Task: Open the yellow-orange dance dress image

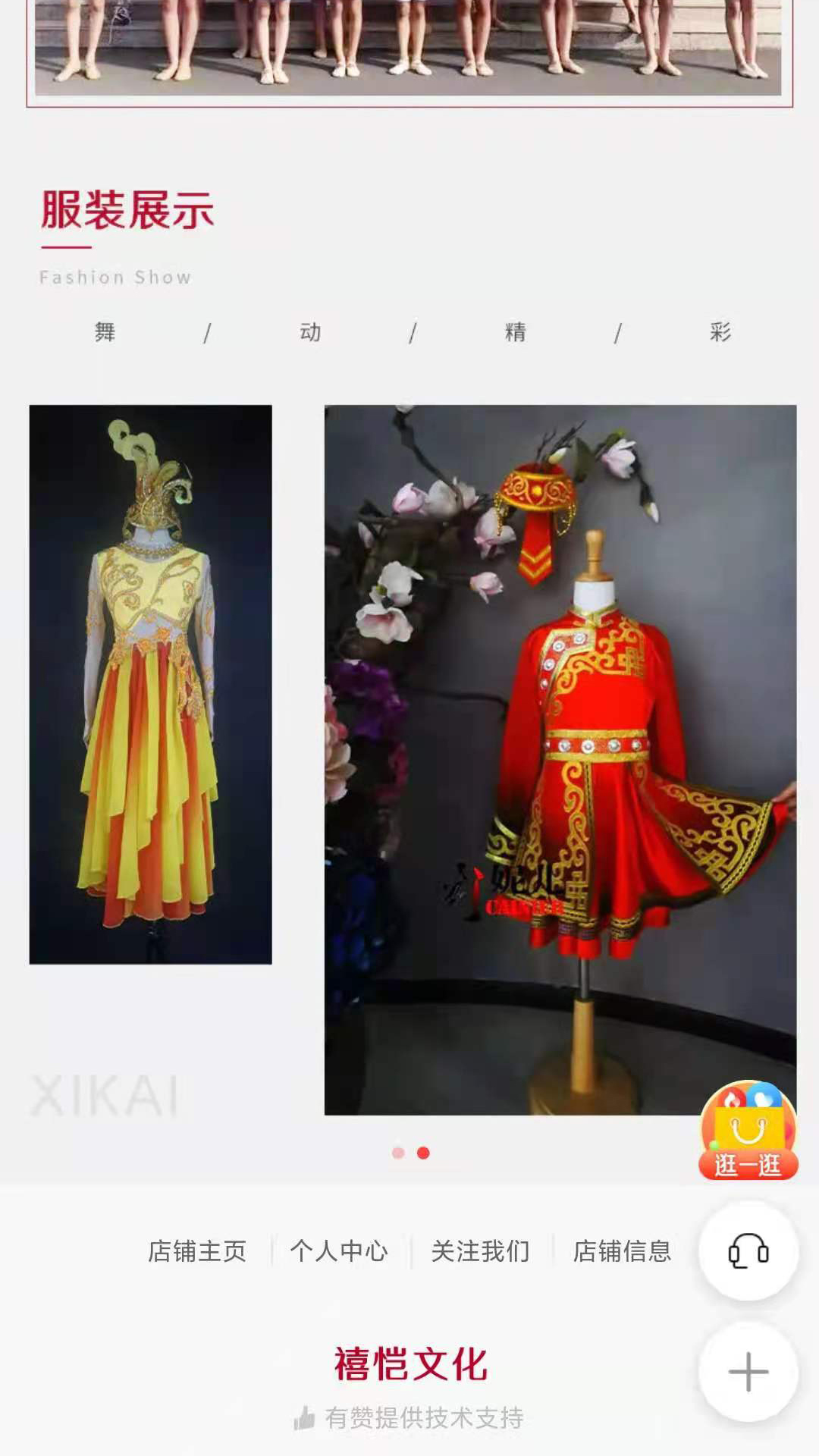Action: (150, 684)
